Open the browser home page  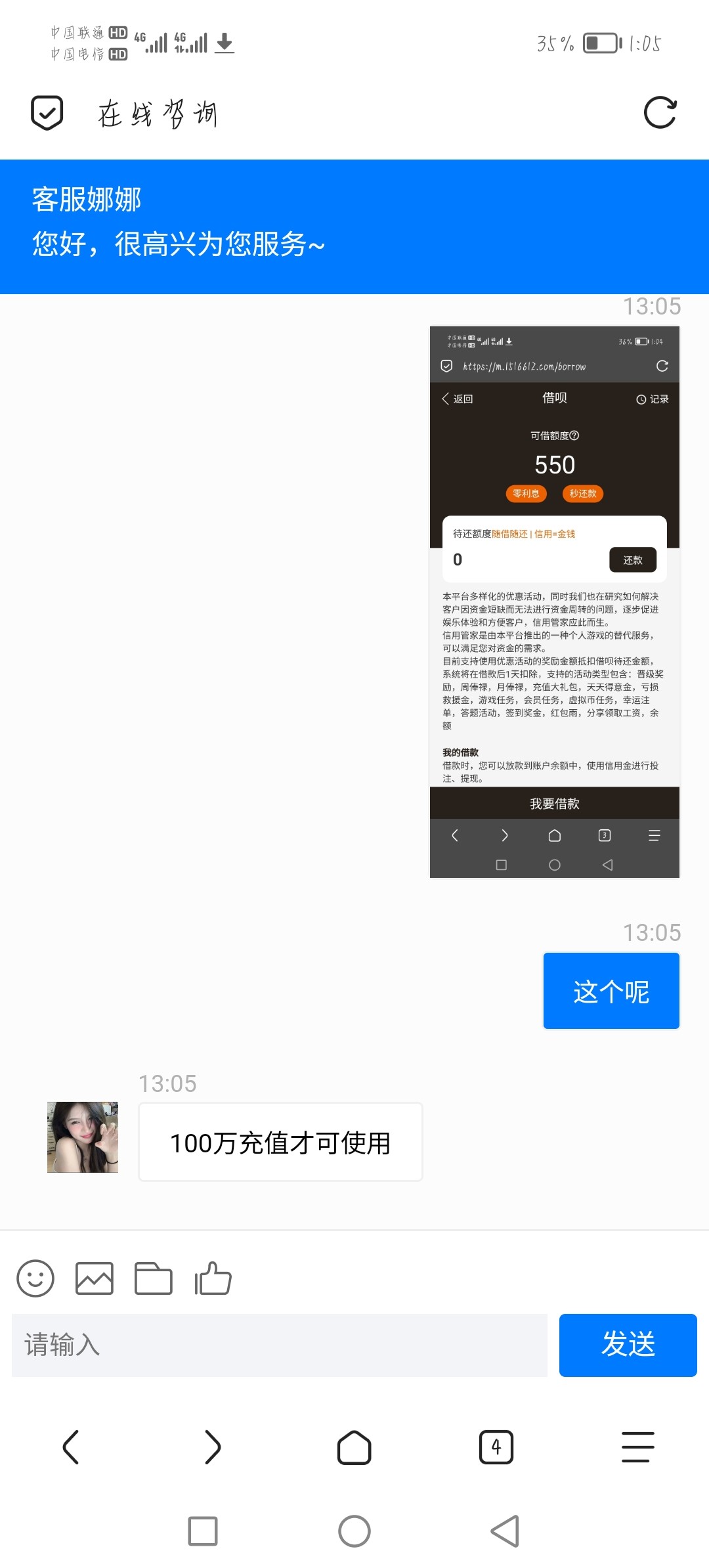(354, 1447)
